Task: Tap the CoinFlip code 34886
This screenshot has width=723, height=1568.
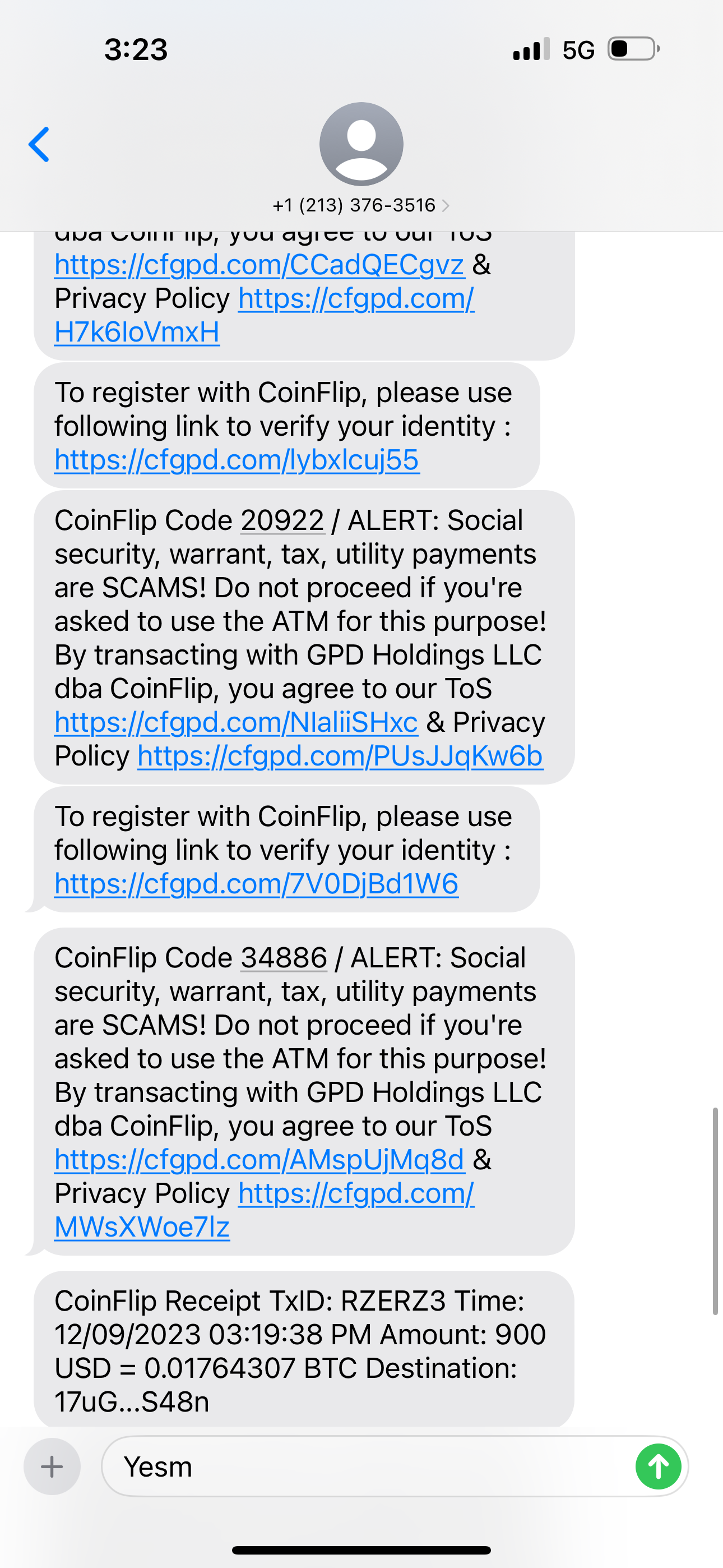Action: [284, 957]
